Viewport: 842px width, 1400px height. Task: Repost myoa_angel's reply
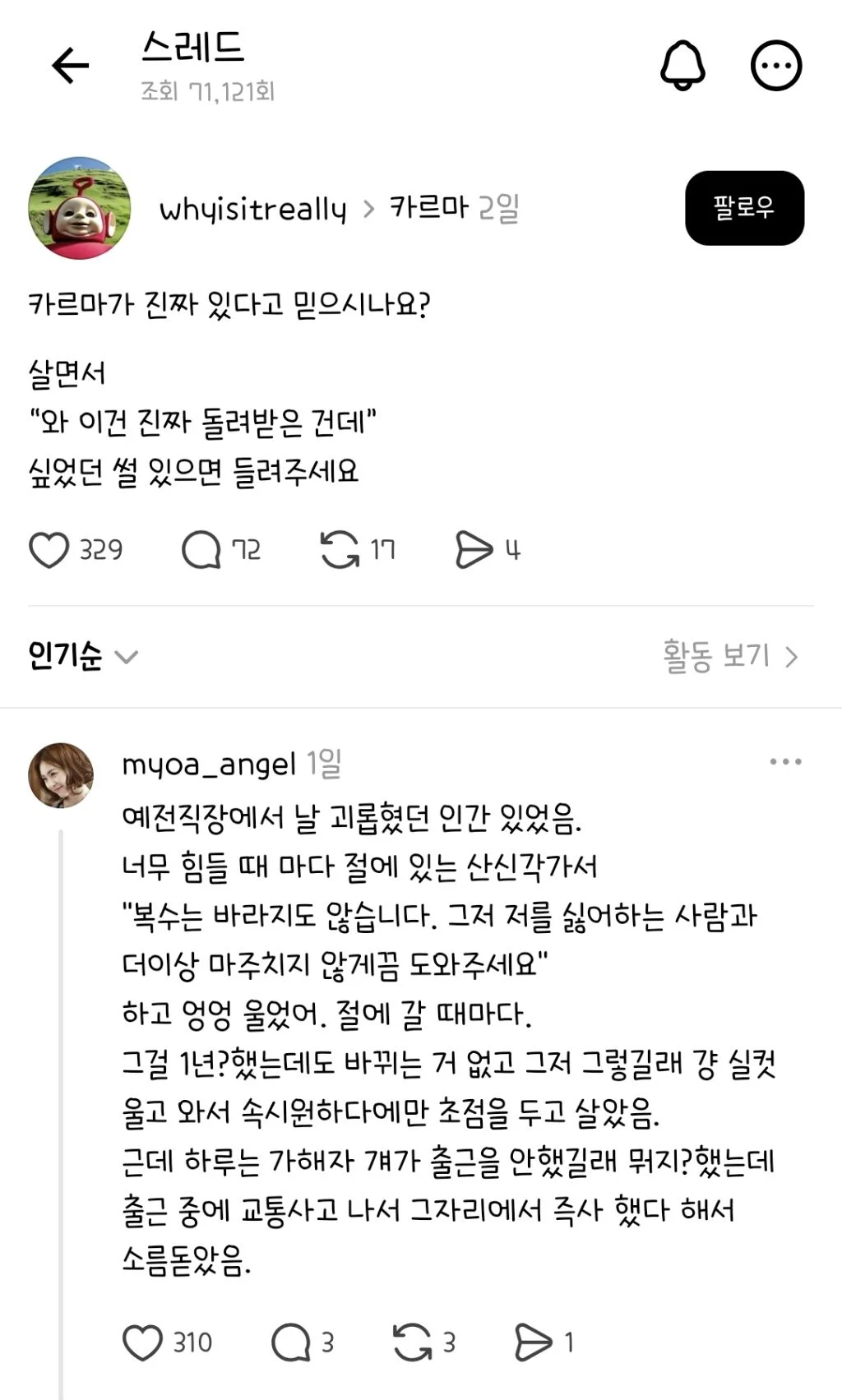pos(413,1342)
